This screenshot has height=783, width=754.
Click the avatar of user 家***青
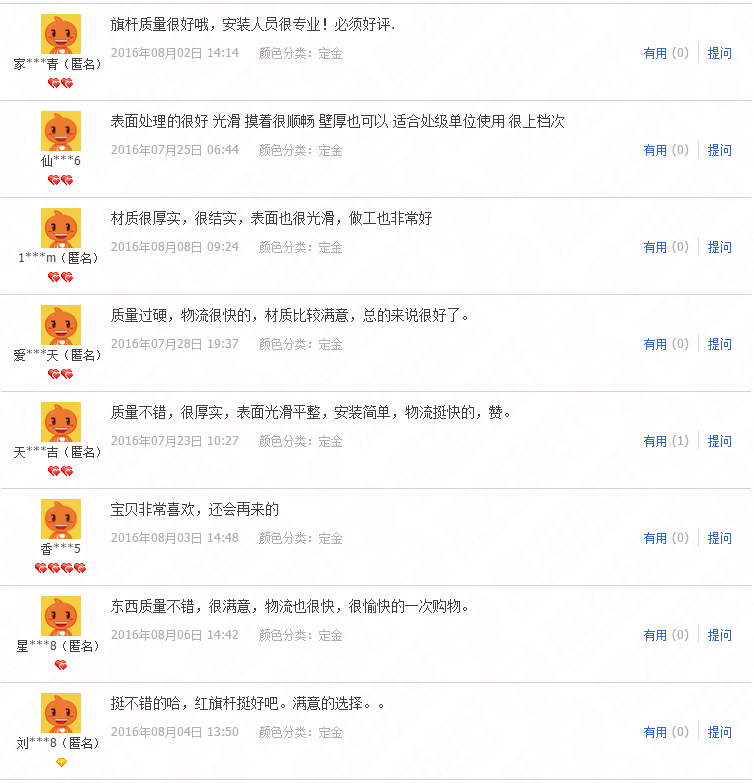click(60, 32)
